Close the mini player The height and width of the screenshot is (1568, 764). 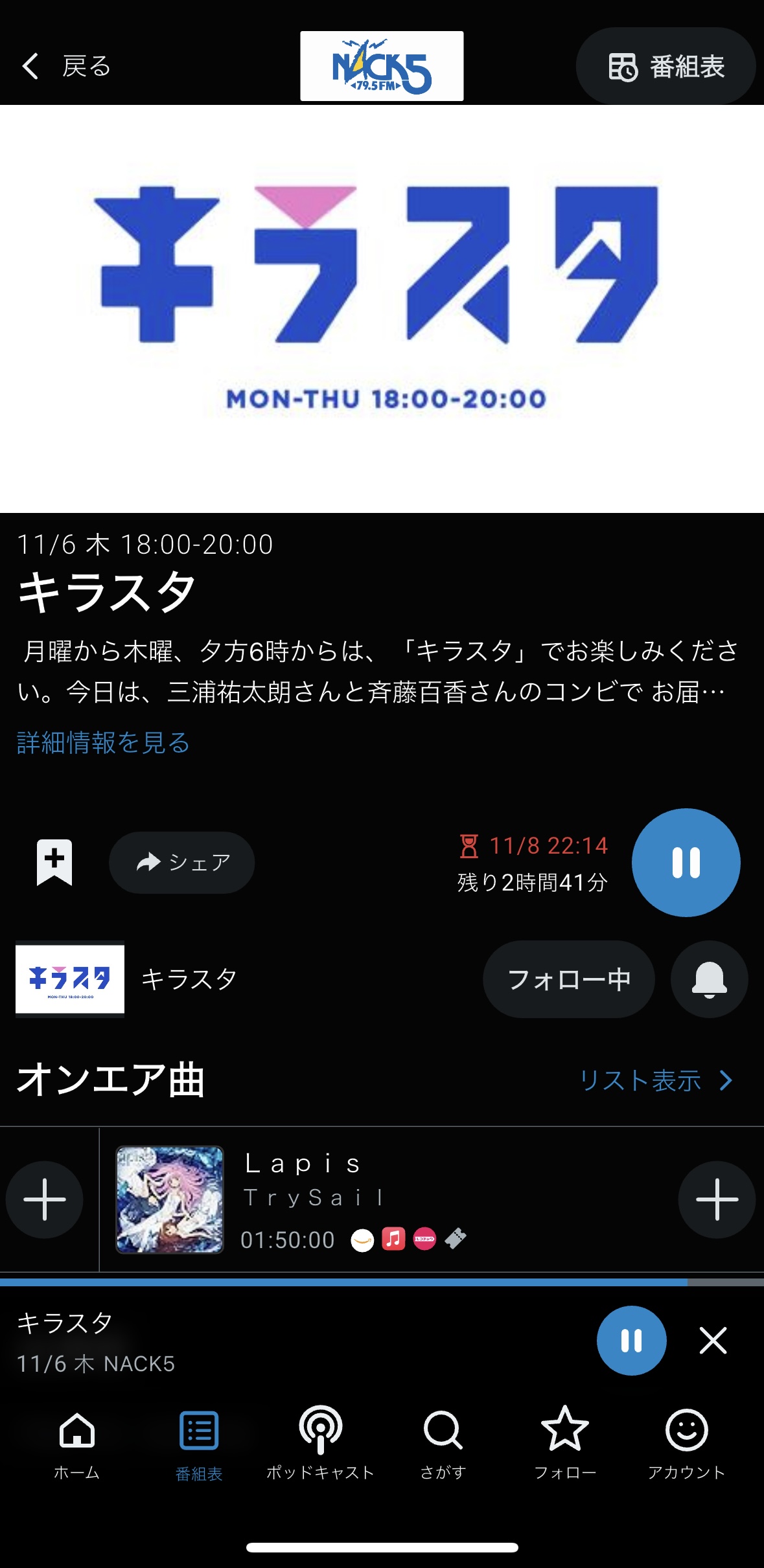tap(713, 1340)
